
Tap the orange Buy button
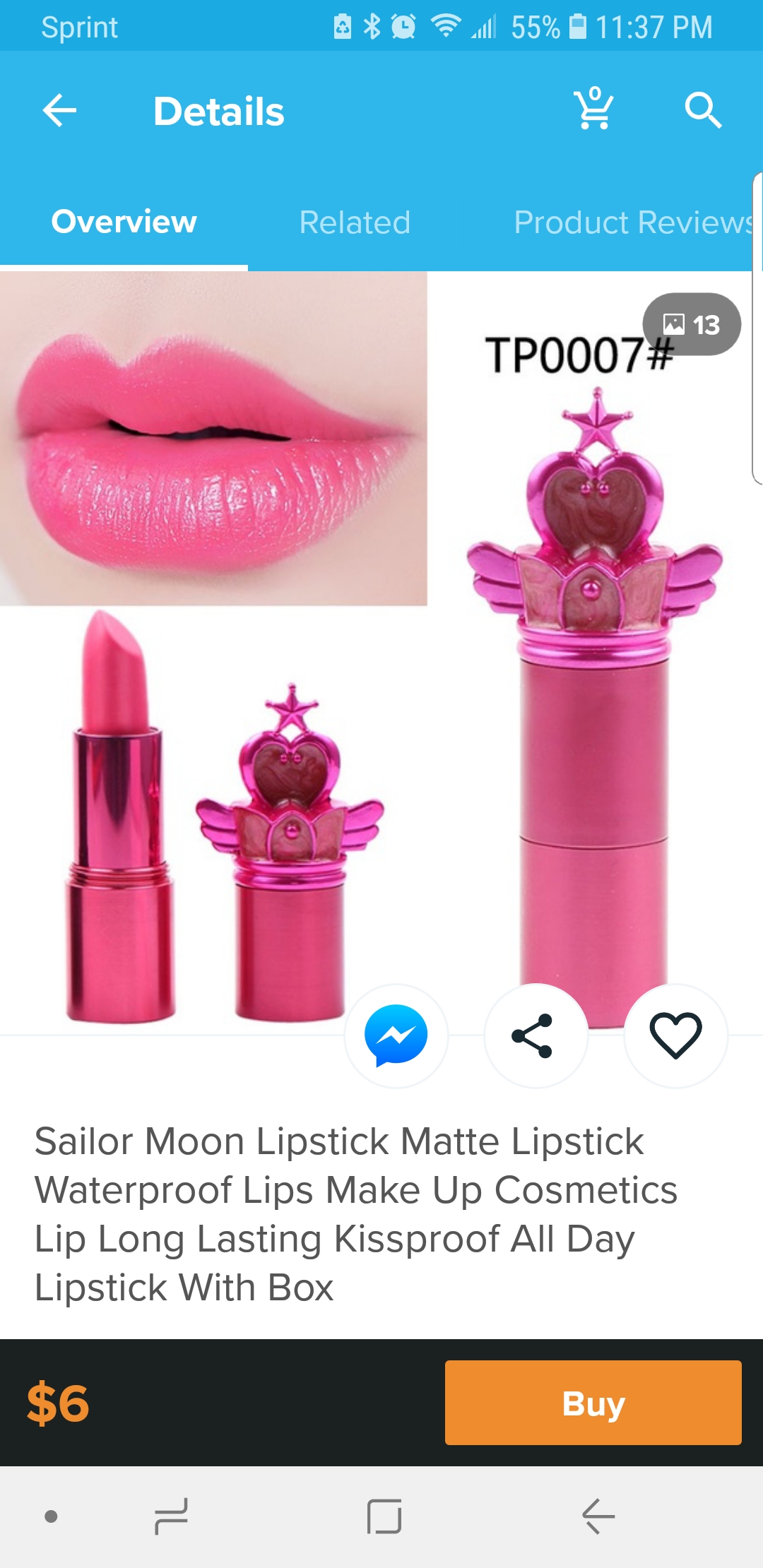593,1403
